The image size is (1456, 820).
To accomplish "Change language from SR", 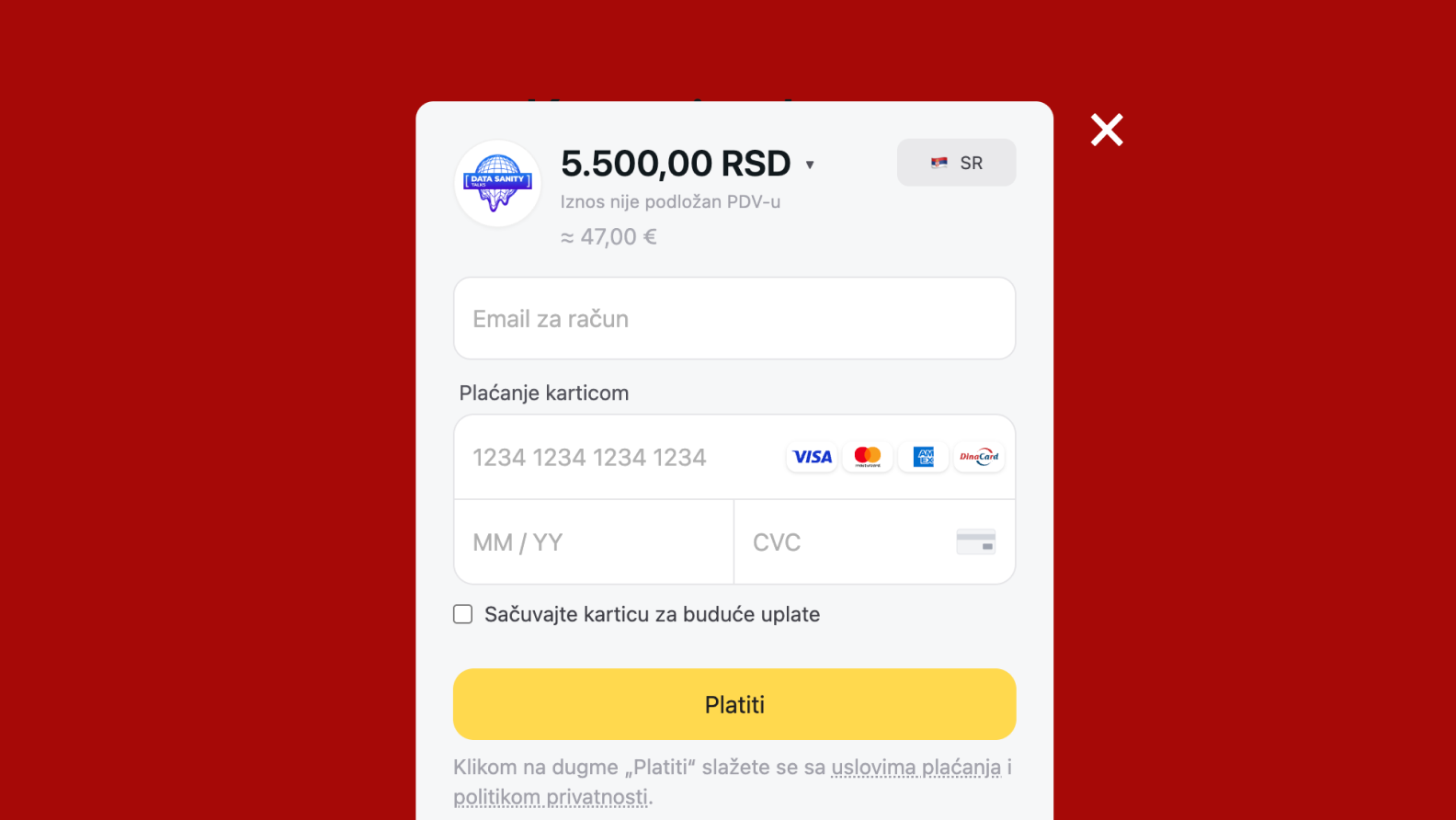I will 956,163.
